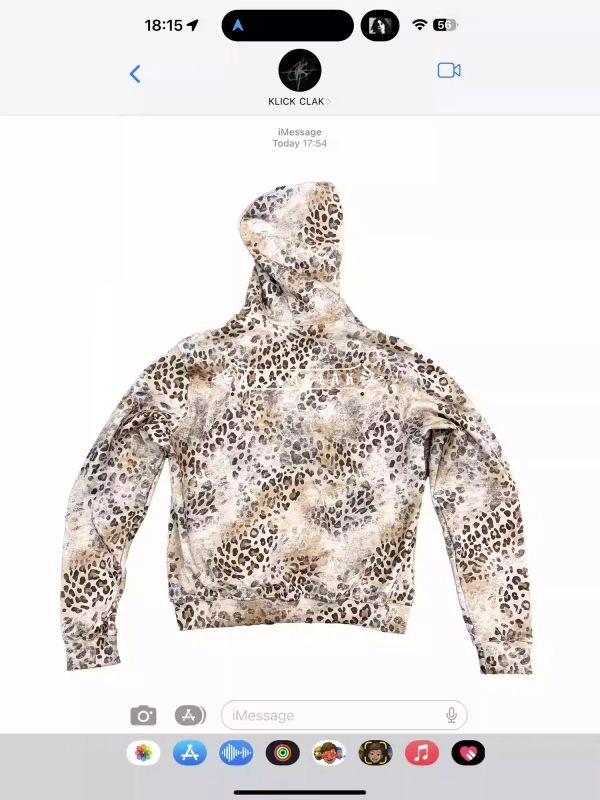Toggle the iMessage apps drawer

(190, 716)
